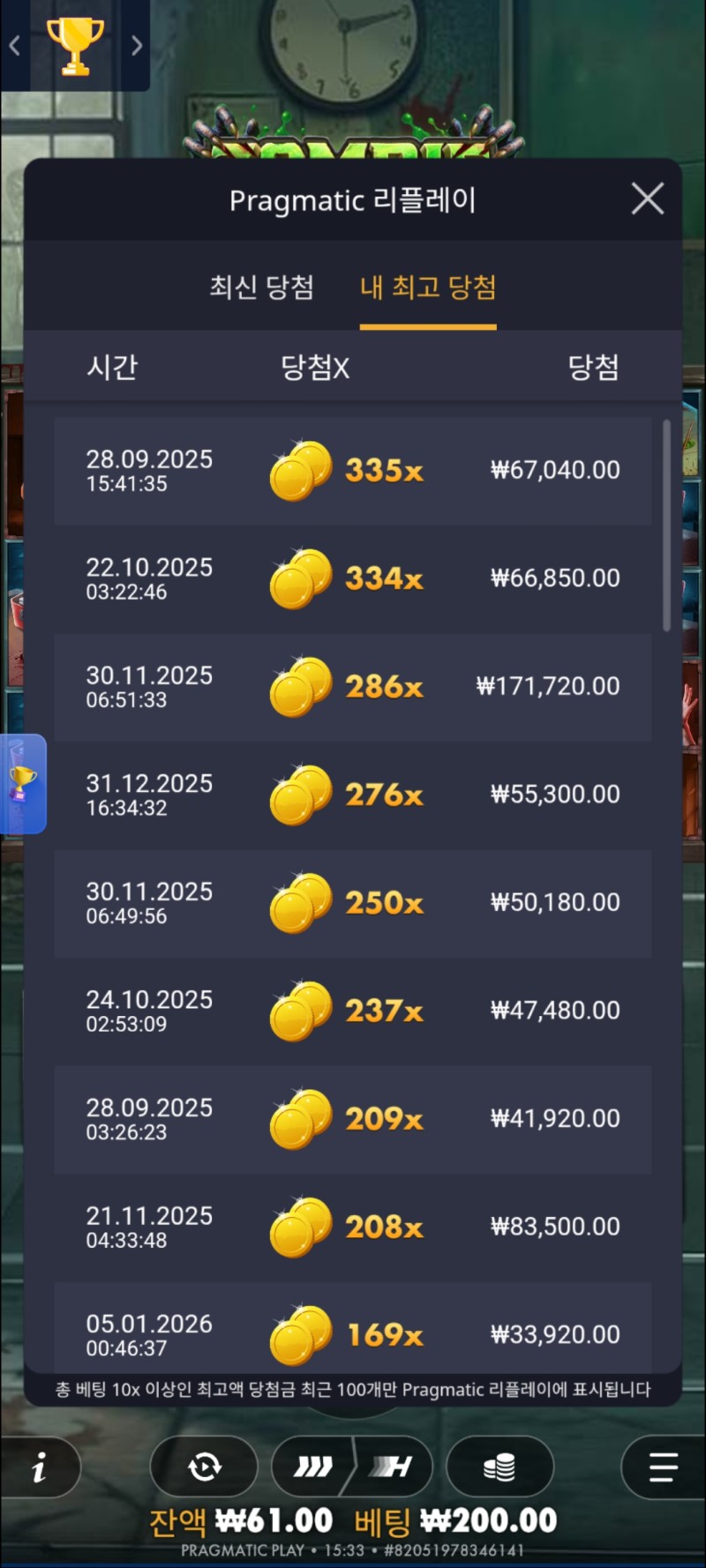Open the hamburger menu

663,1467
